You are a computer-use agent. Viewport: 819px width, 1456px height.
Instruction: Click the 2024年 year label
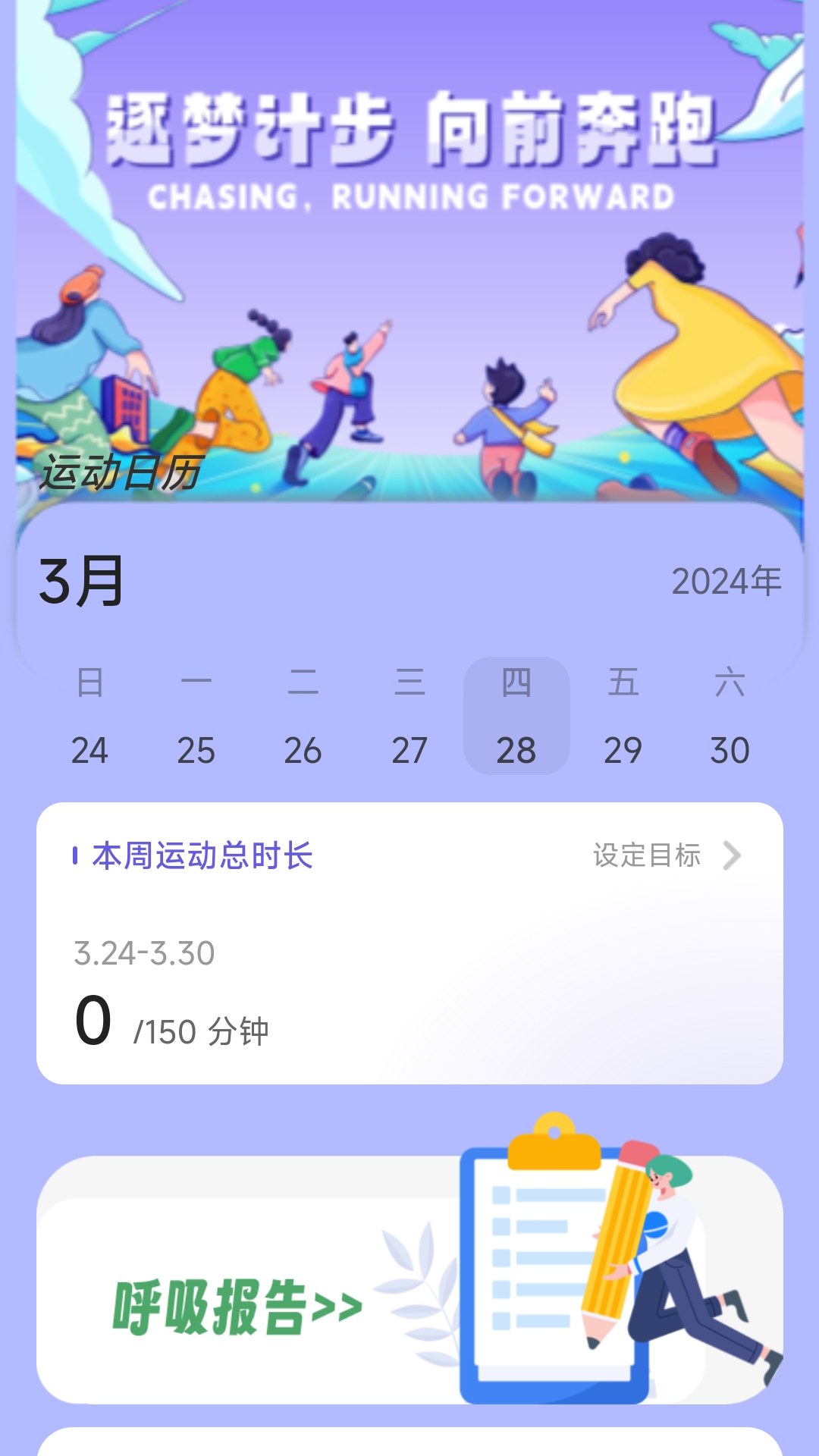click(x=726, y=582)
